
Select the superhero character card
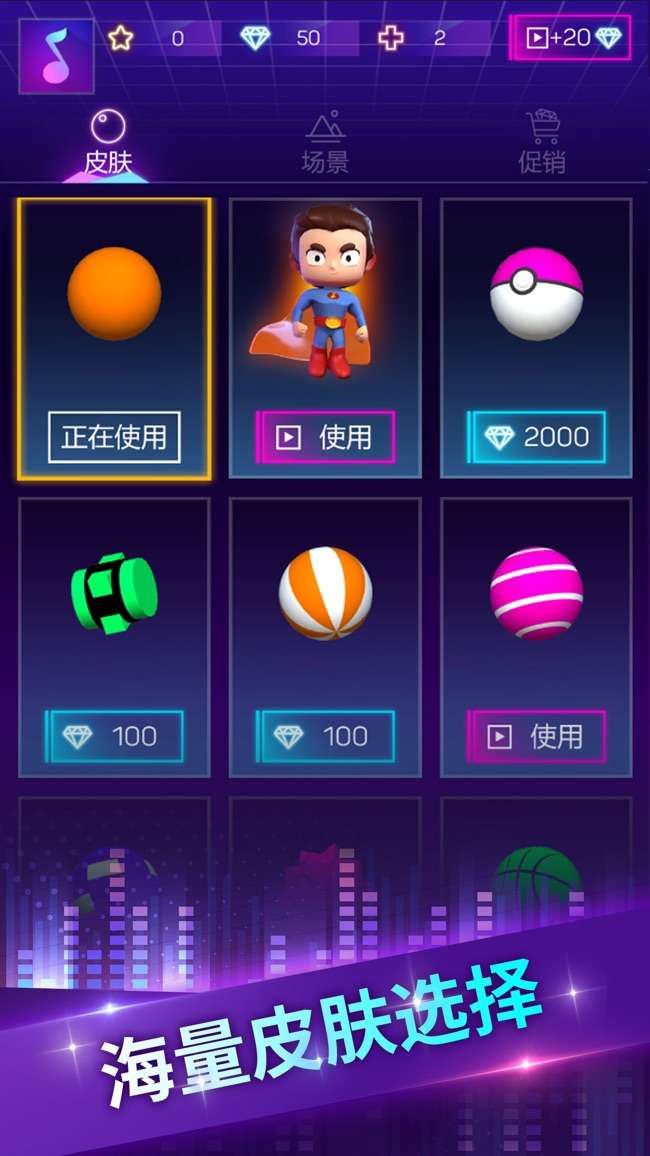click(325, 338)
